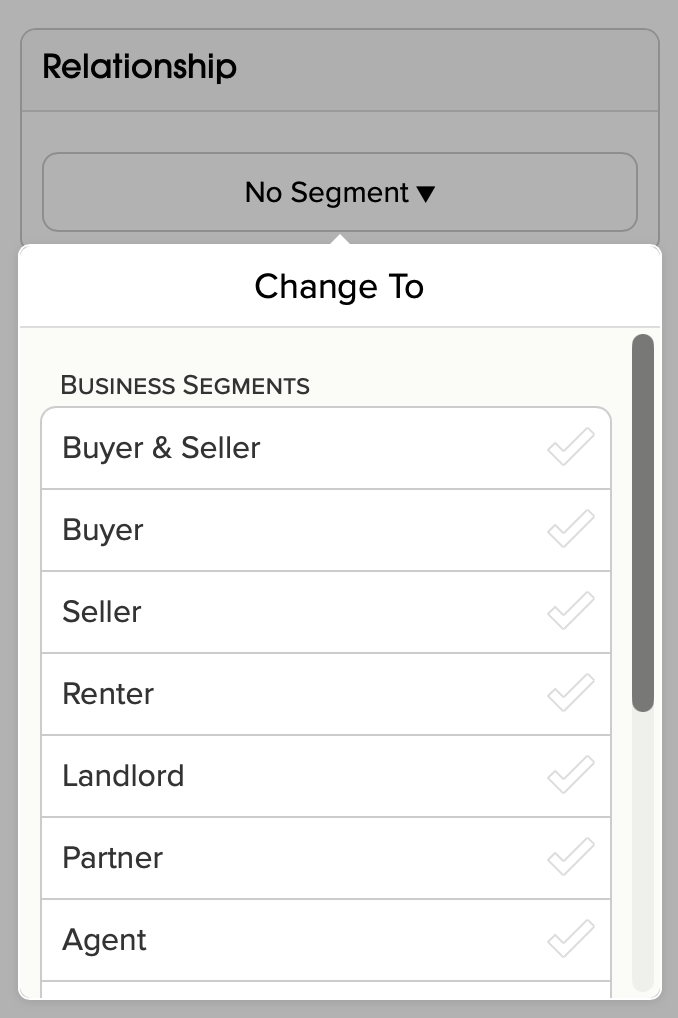Select the Buyer & Seller segment
This screenshot has height=1018, width=678.
[x=325, y=448]
